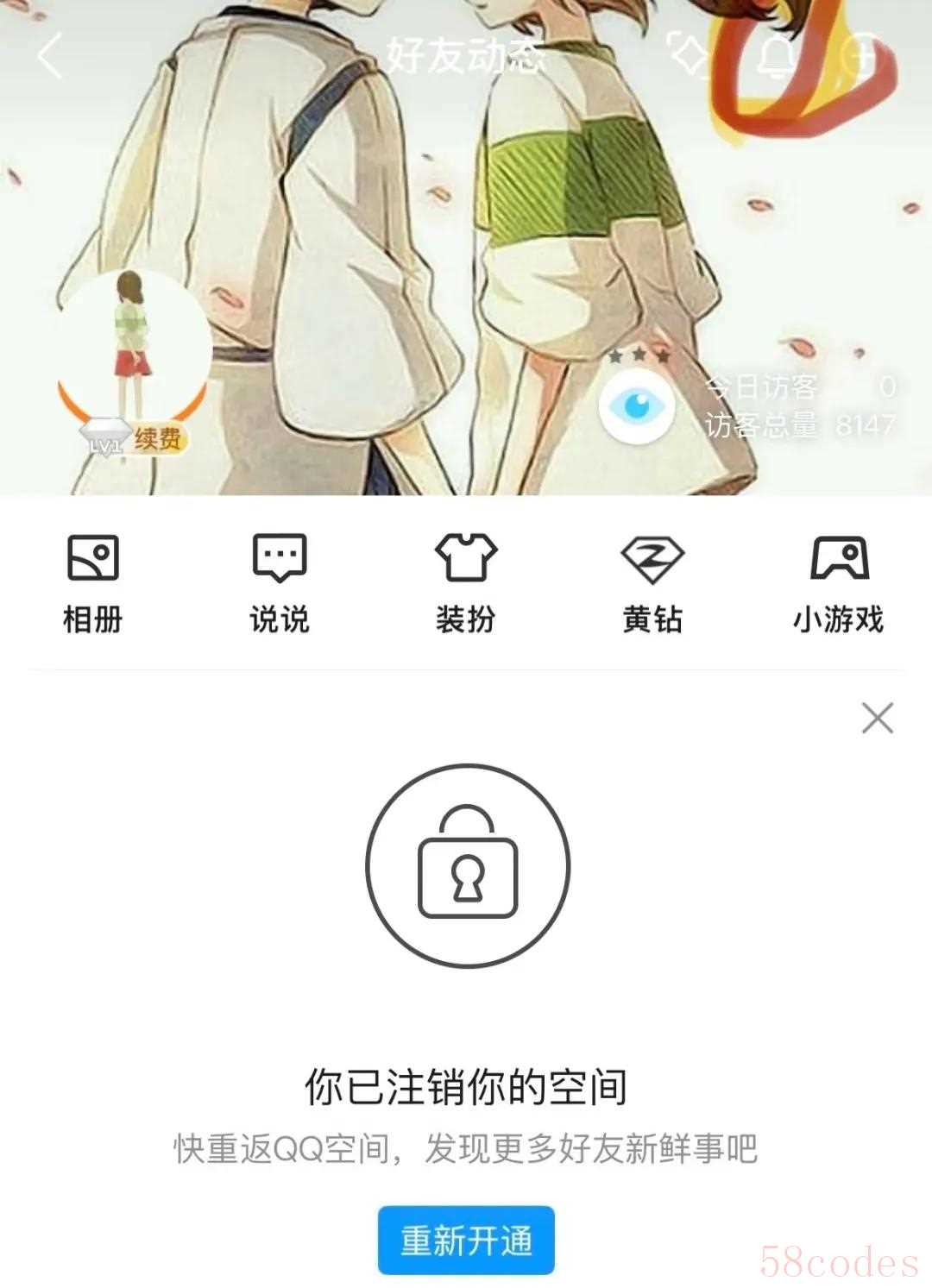Open the profile avatar
Image resolution: width=932 pixels, height=1288 pixels.
click(132, 345)
